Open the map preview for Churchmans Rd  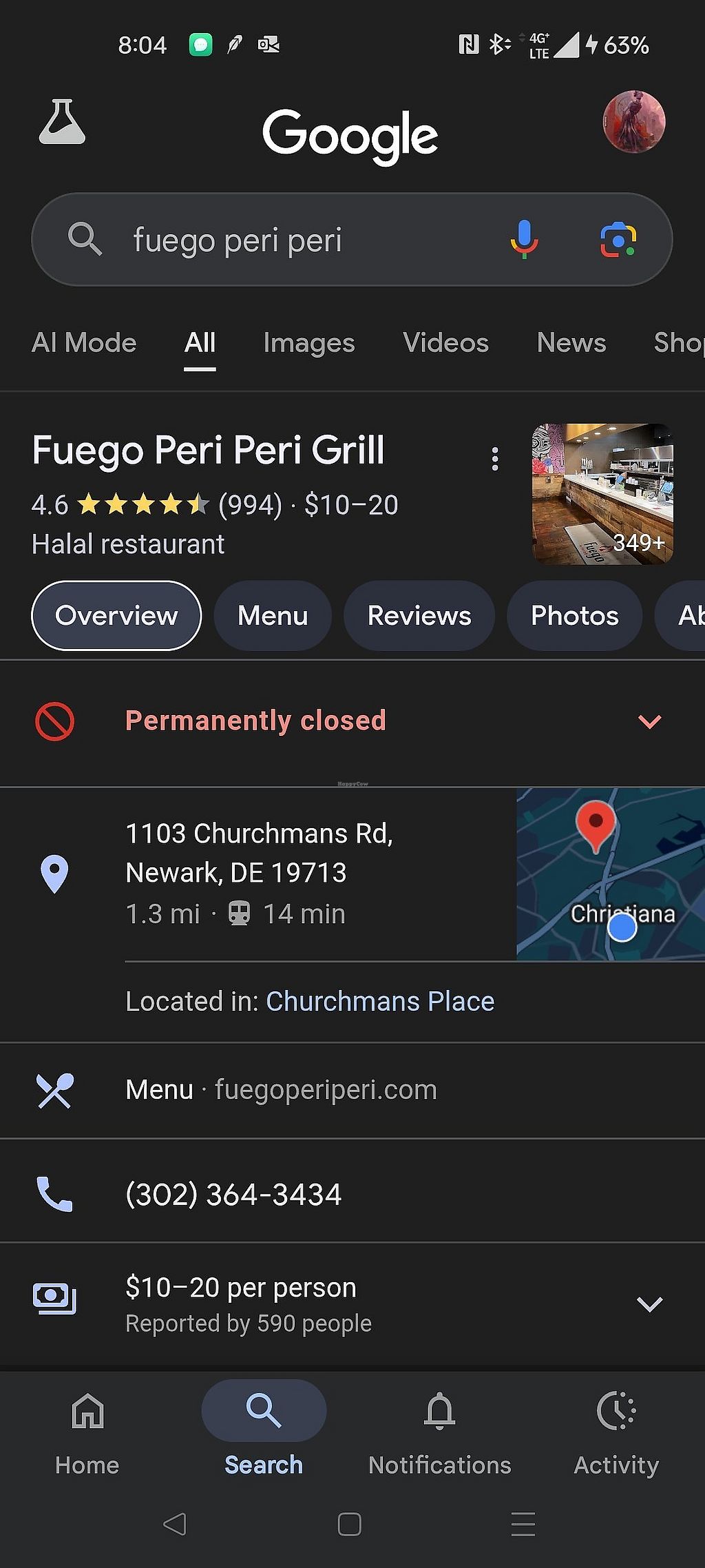tap(610, 874)
